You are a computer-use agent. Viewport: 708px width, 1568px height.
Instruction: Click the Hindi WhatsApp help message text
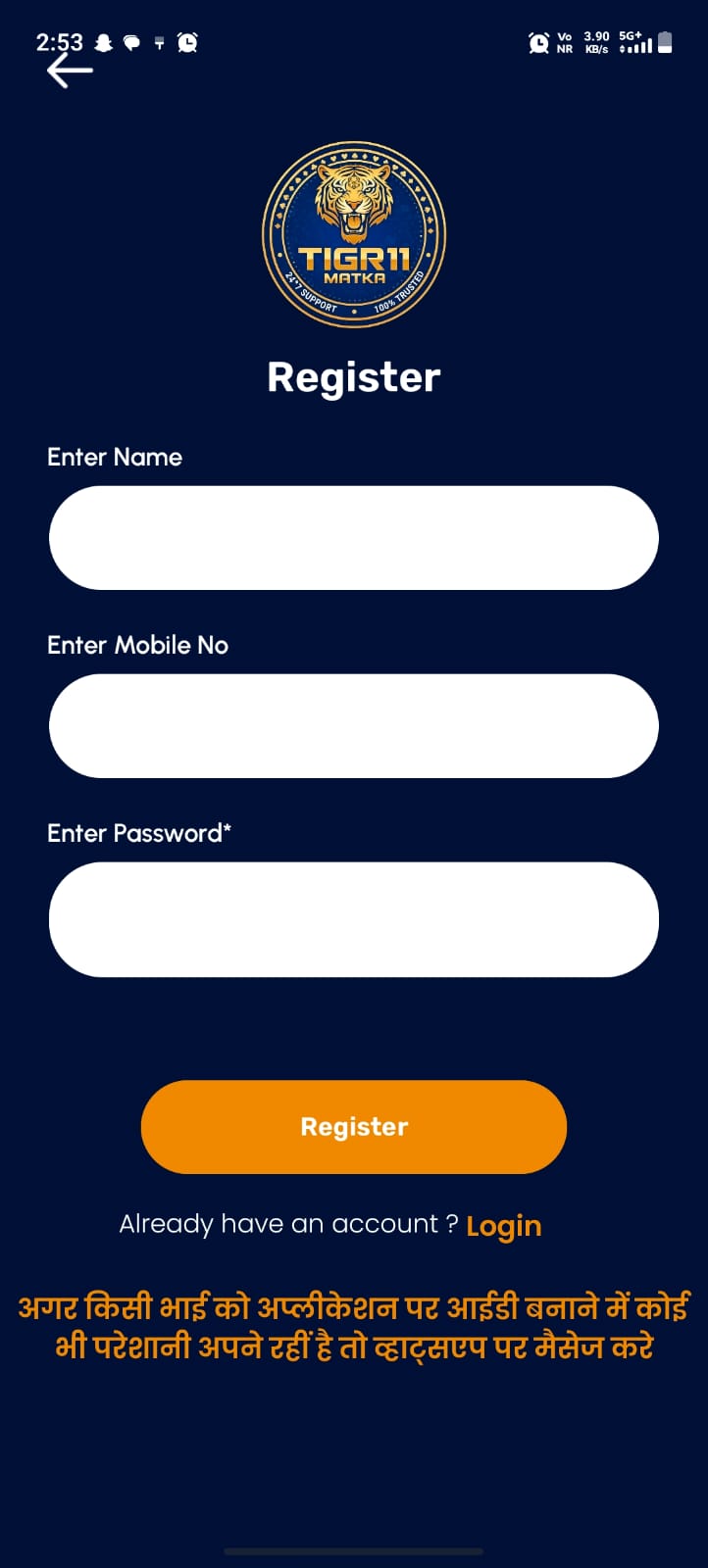[353, 1328]
